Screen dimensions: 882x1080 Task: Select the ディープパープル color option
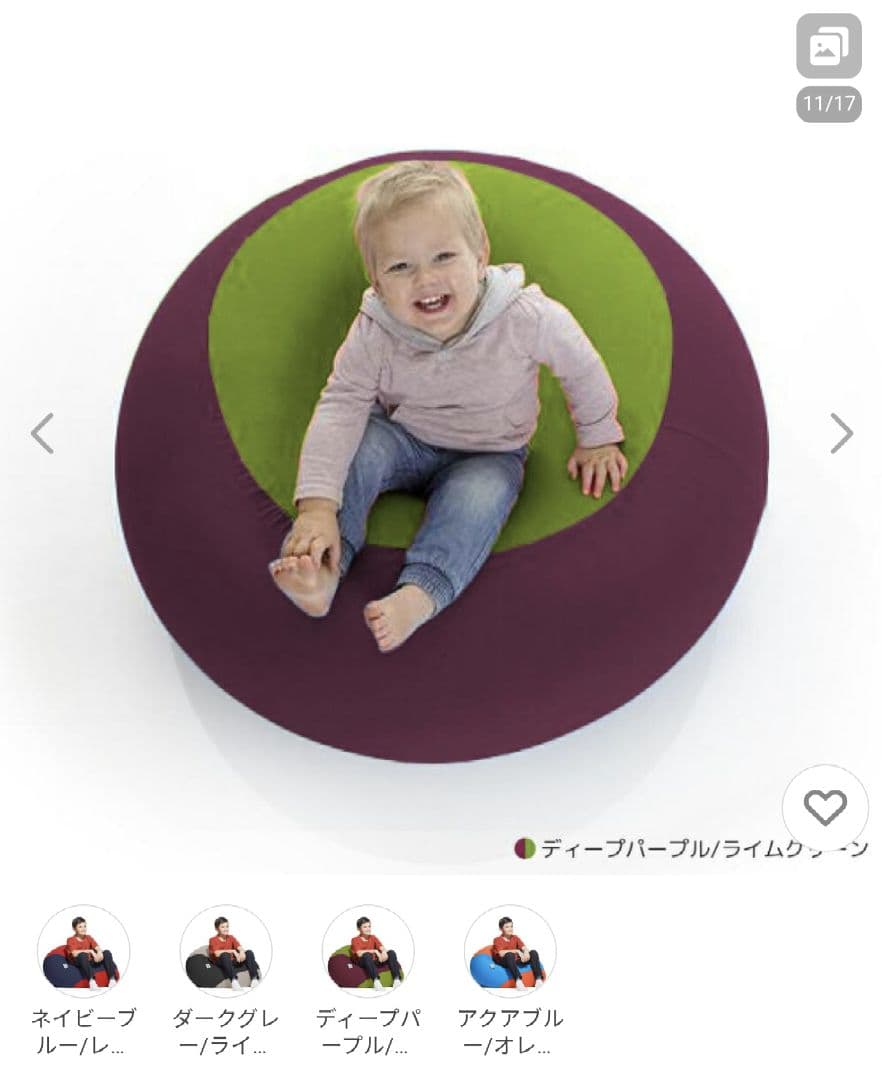[368, 952]
